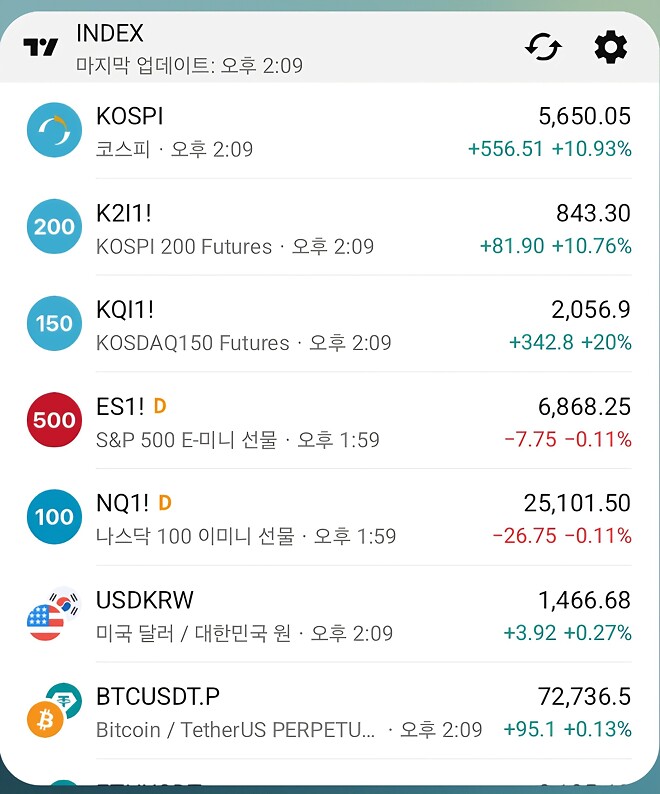Open the KOSPI index row
Screen dimensions: 660x794
(x=330, y=132)
